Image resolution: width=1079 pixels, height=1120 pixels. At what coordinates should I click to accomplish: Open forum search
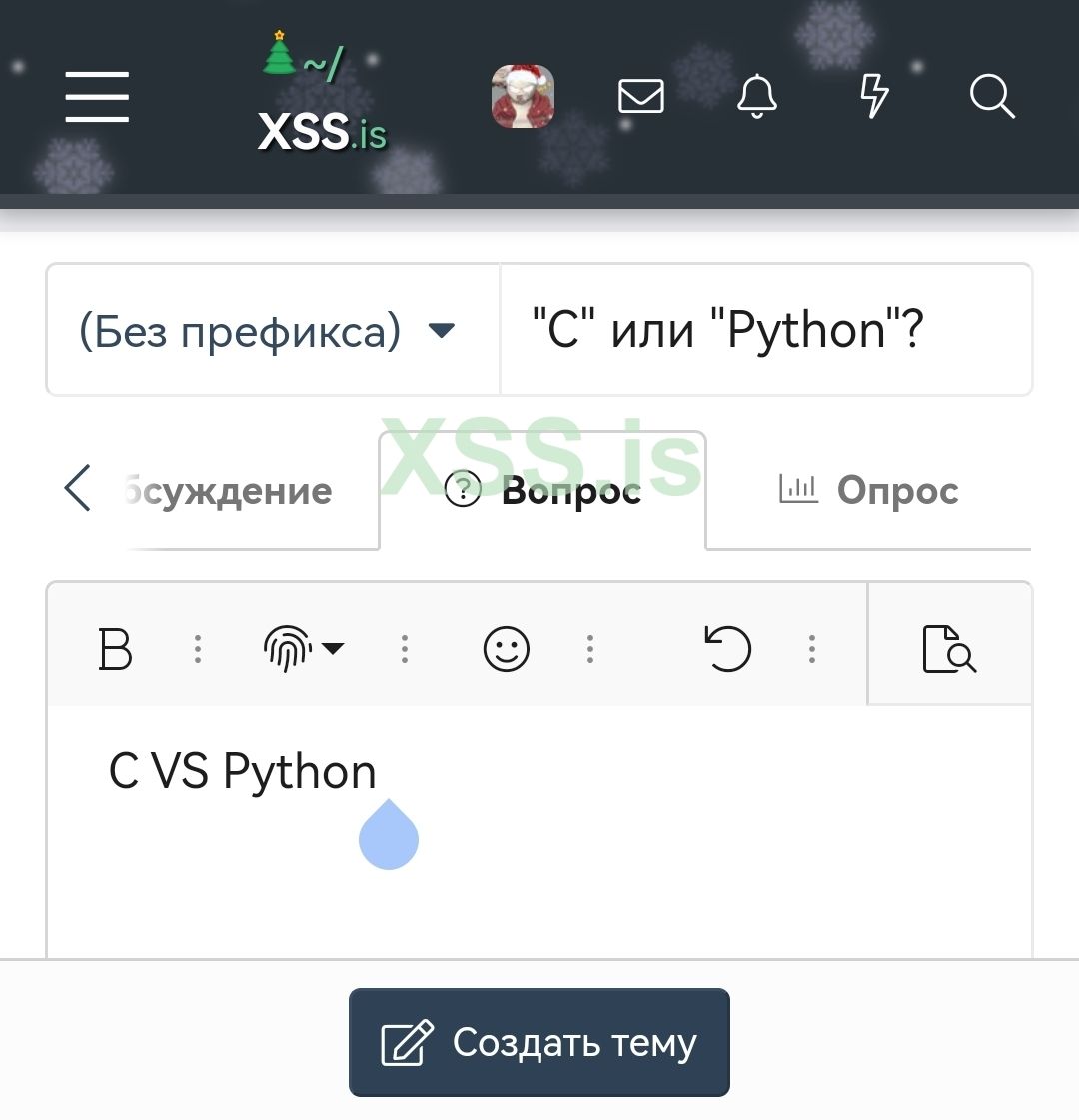click(x=992, y=97)
